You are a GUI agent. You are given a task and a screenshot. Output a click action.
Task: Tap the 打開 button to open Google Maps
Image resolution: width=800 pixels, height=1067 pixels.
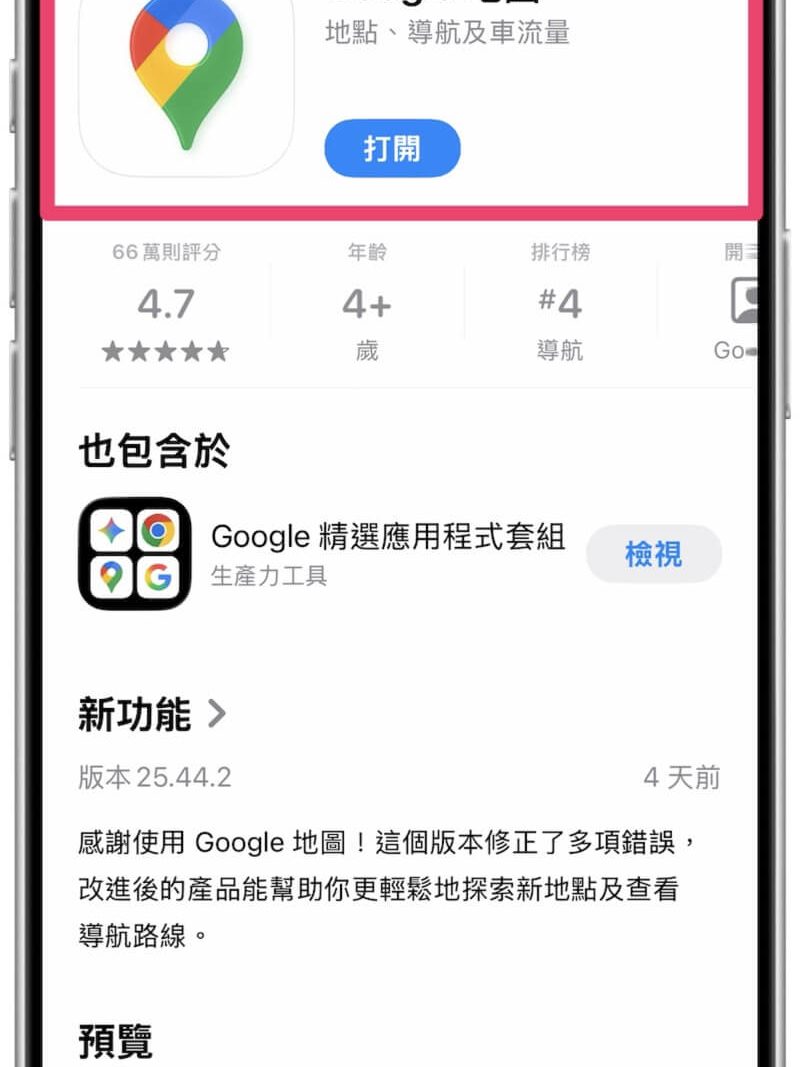[392, 149]
